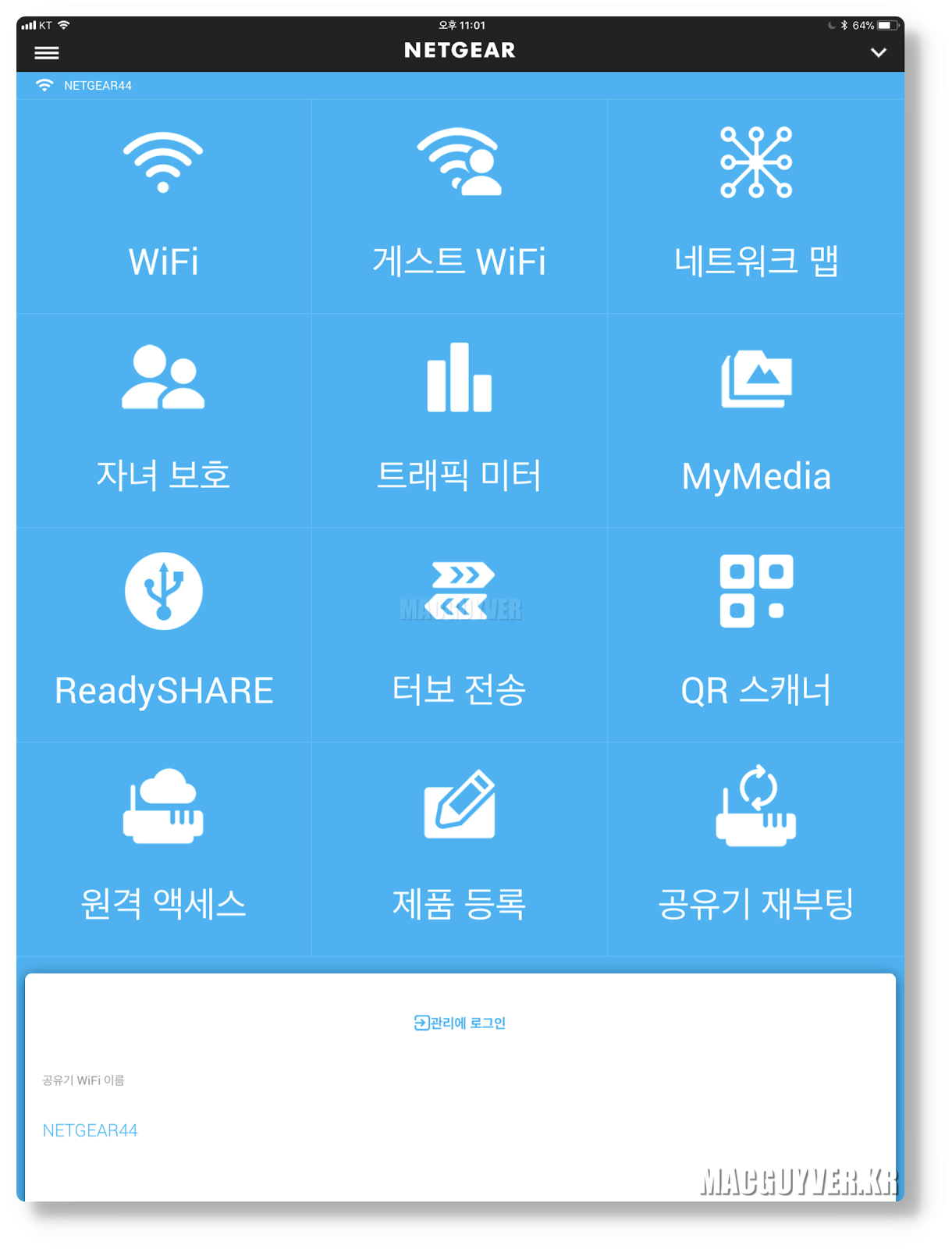Open 게스트 WiFi settings

(x=459, y=206)
